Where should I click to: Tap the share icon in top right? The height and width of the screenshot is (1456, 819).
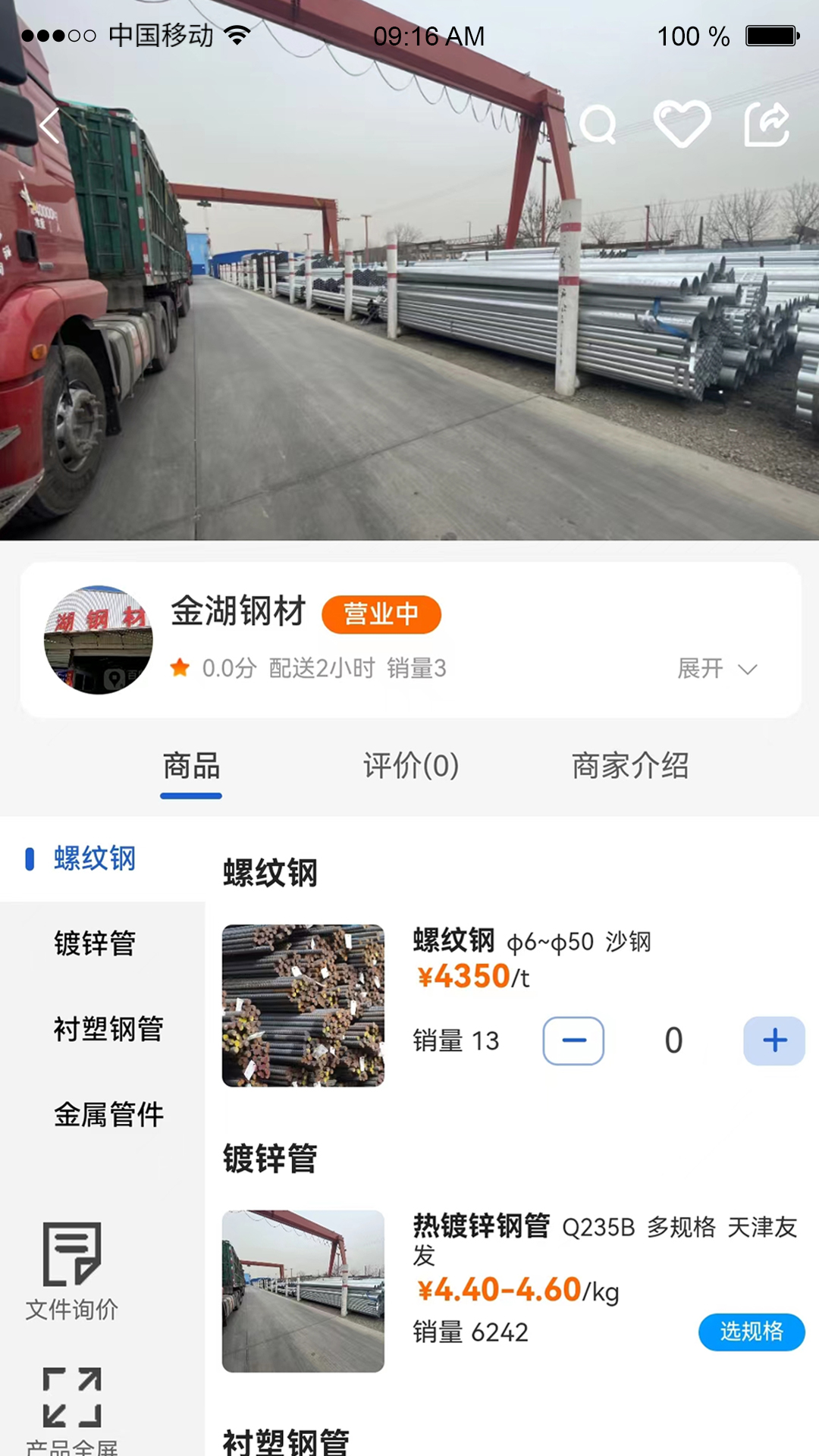767,125
